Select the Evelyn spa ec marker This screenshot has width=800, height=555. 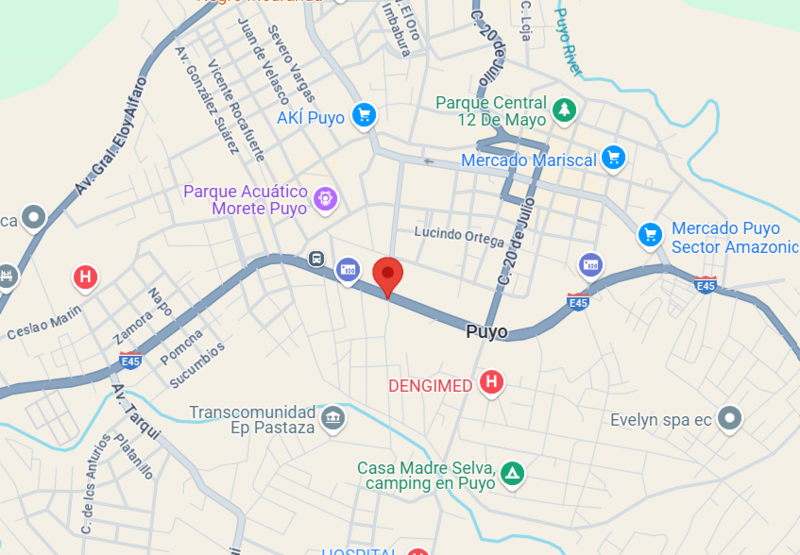tap(732, 418)
